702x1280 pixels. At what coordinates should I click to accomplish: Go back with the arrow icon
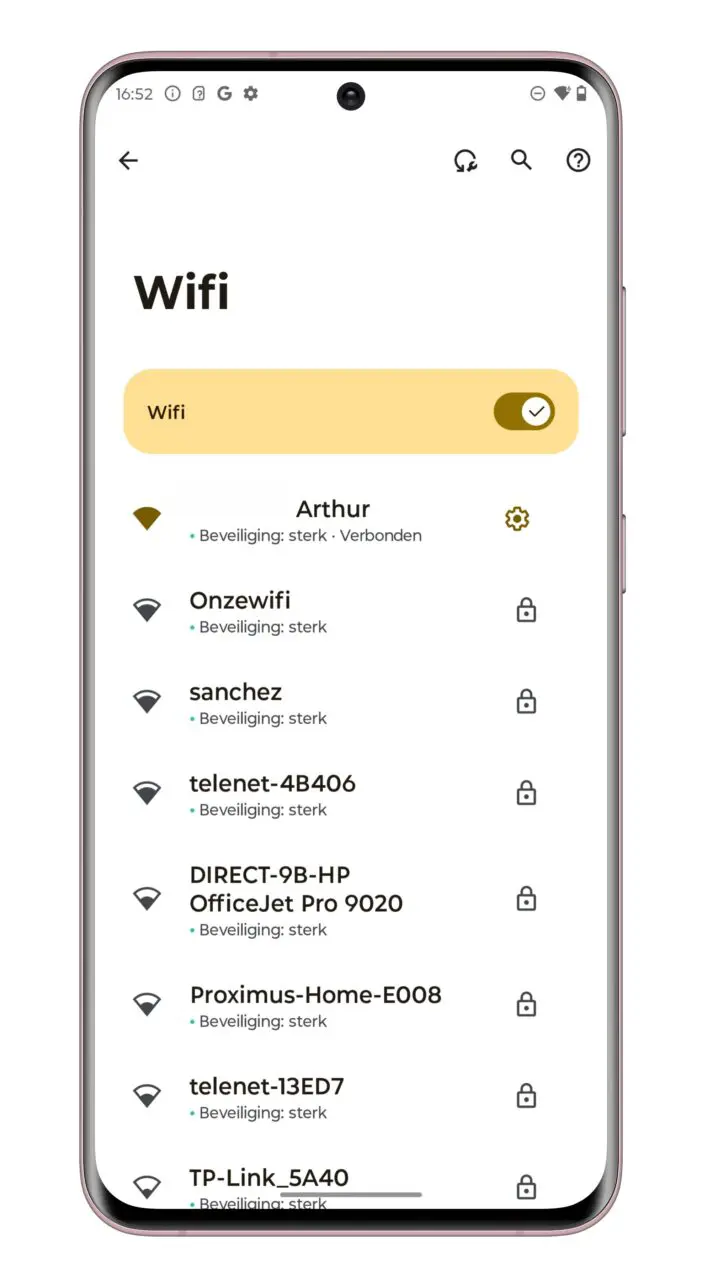click(x=128, y=161)
